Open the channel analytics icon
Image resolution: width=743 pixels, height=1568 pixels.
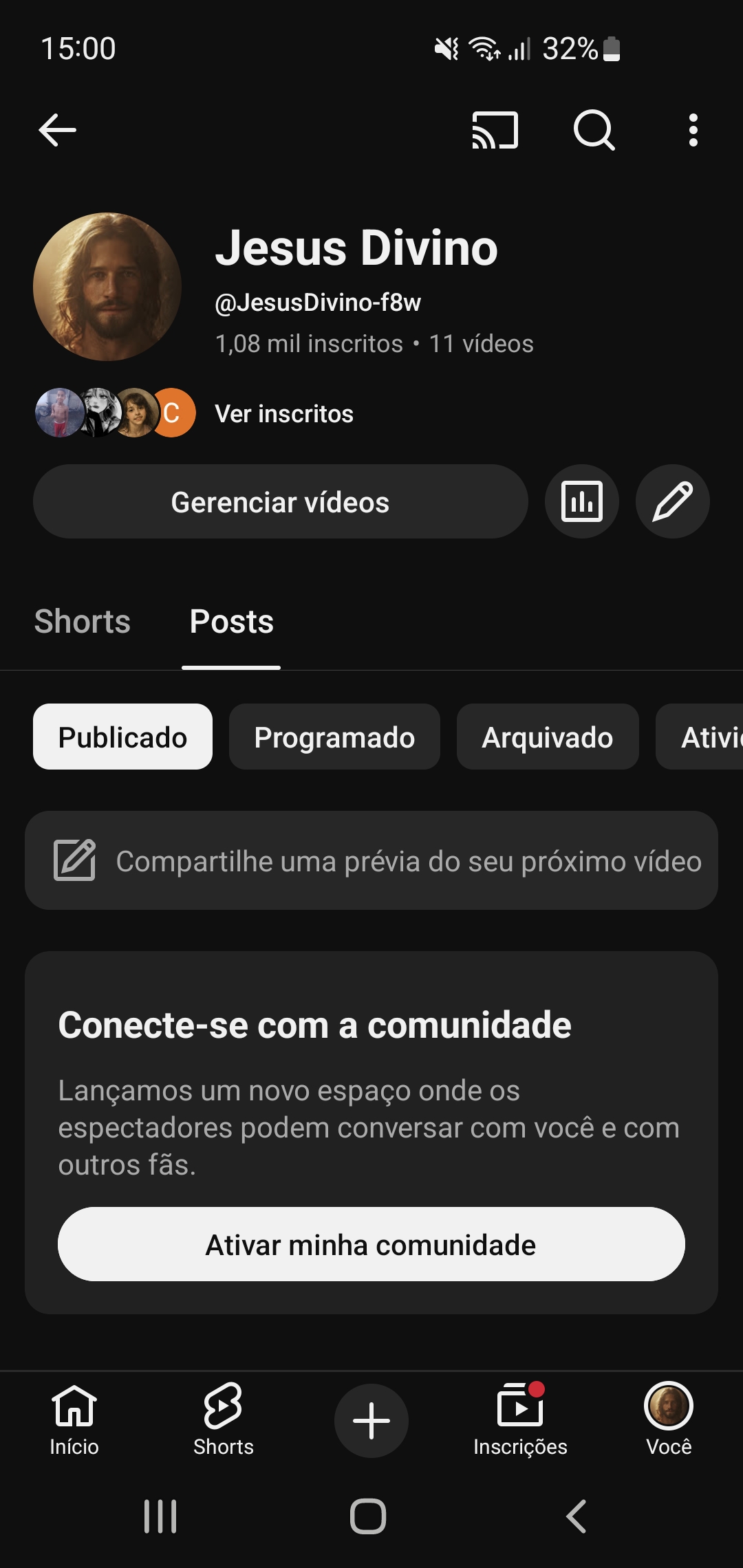(581, 502)
